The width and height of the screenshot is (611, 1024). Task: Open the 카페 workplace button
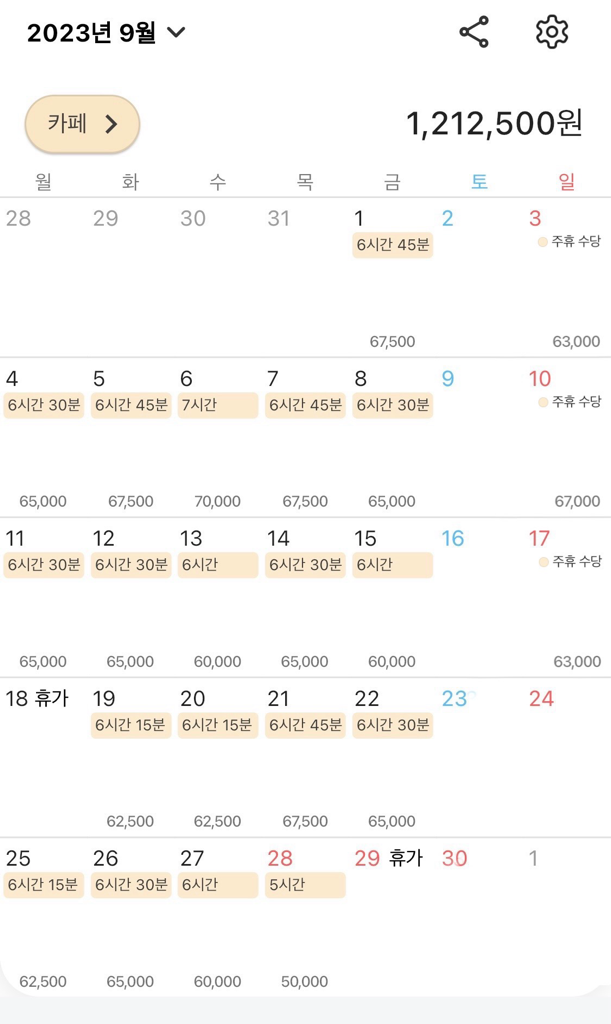pyautogui.click(x=82, y=124)
